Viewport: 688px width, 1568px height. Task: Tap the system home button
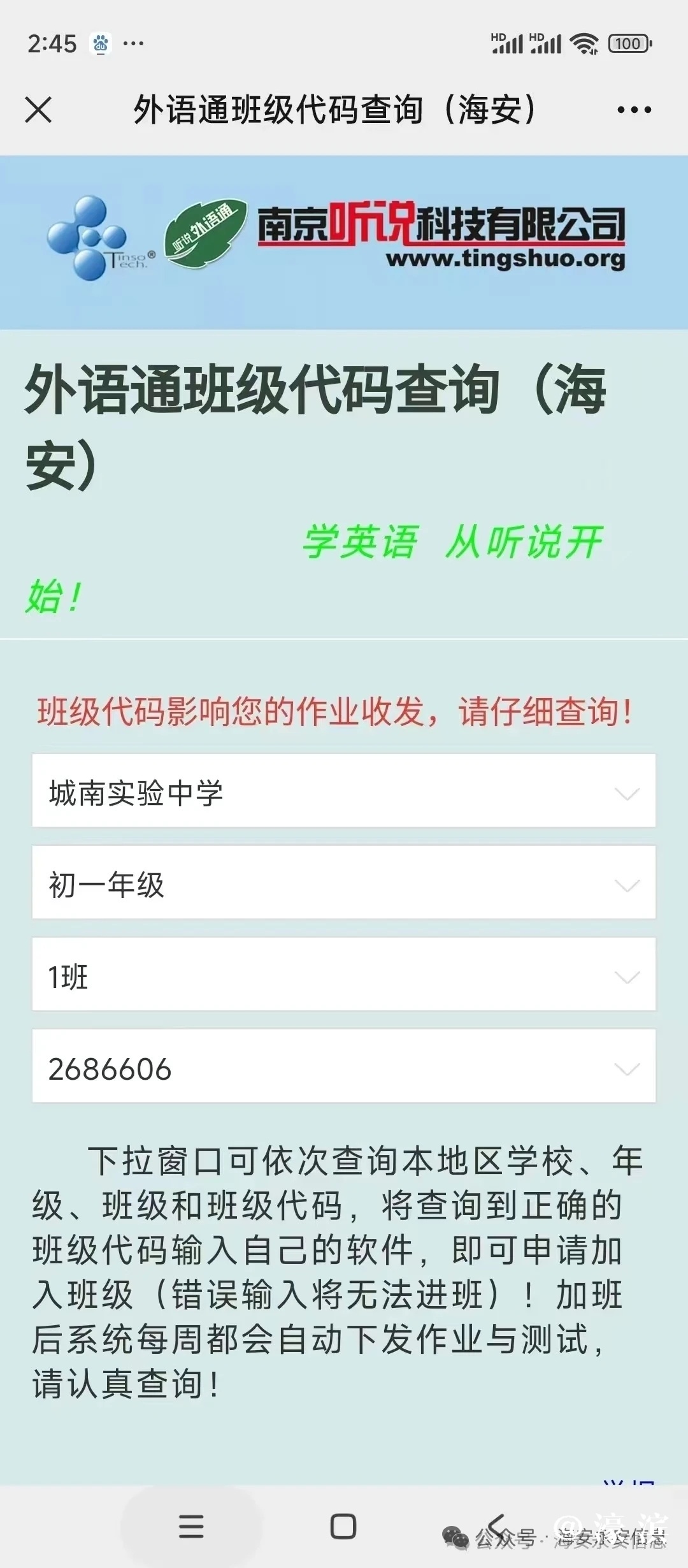[x=343, y=1527]
